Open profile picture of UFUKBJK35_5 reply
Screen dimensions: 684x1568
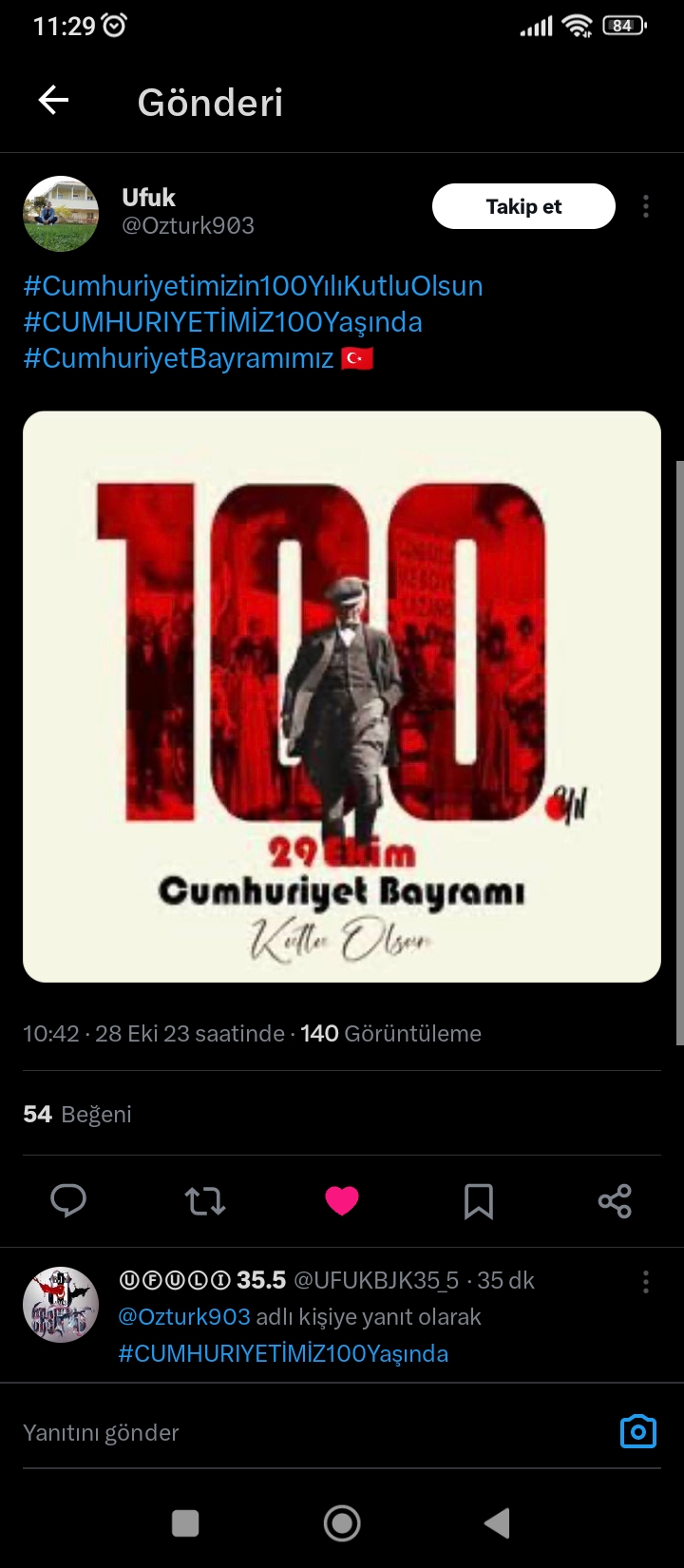pyautogui.click(x=61, y=1305)
